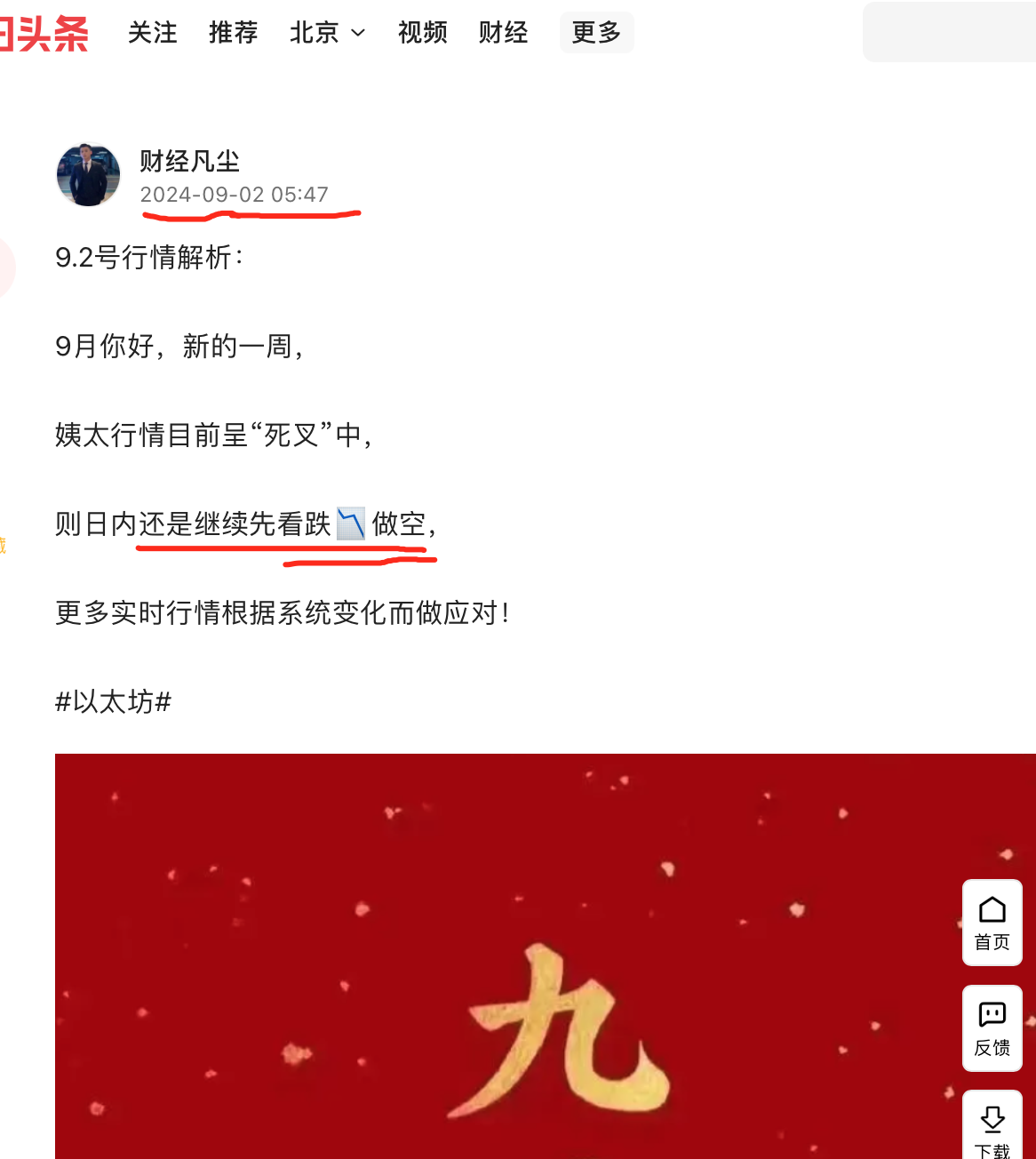
Task: Go to 首页 via the side button
Action: click(x=992, y=923)
